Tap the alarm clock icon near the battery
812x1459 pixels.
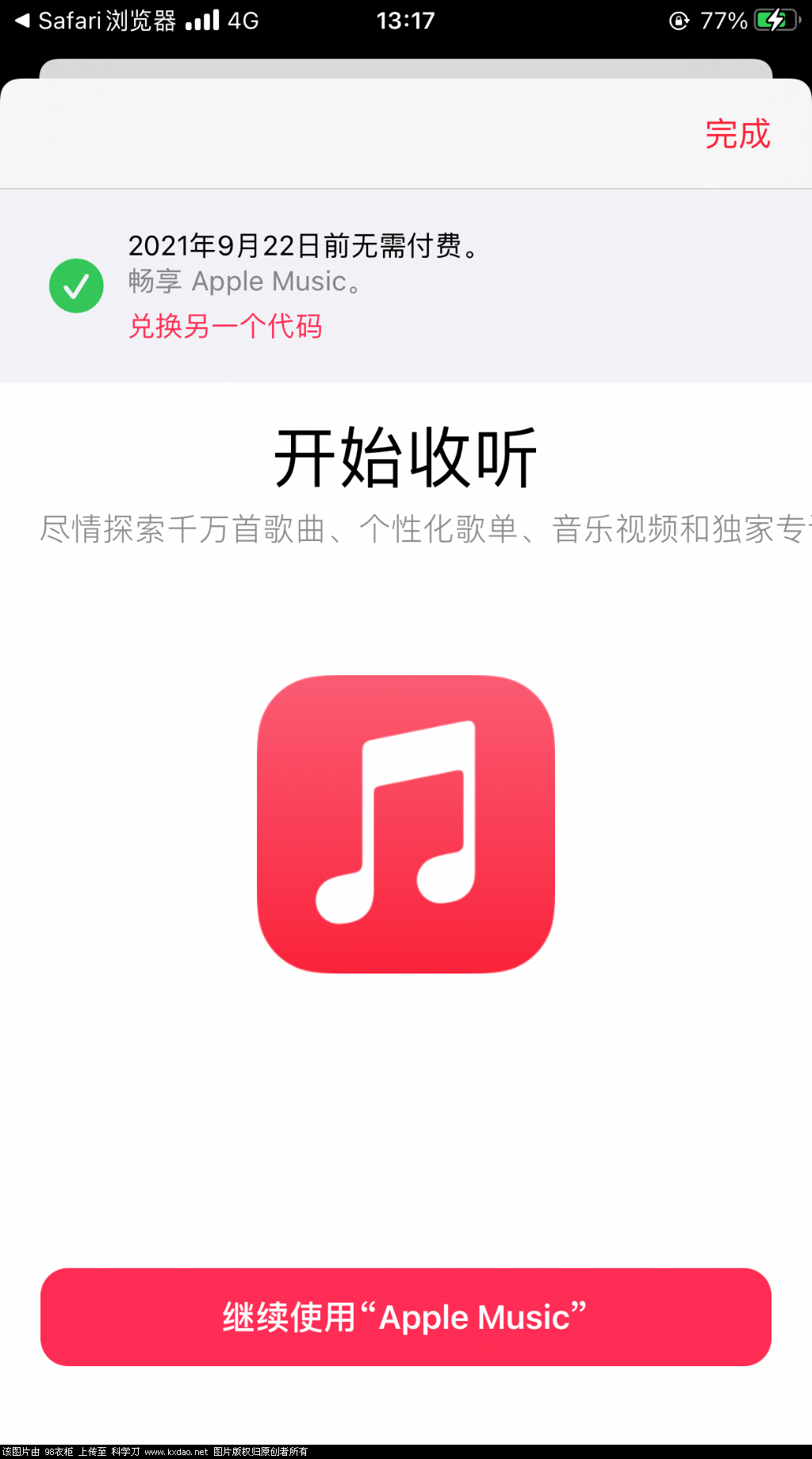click(678, 21)
